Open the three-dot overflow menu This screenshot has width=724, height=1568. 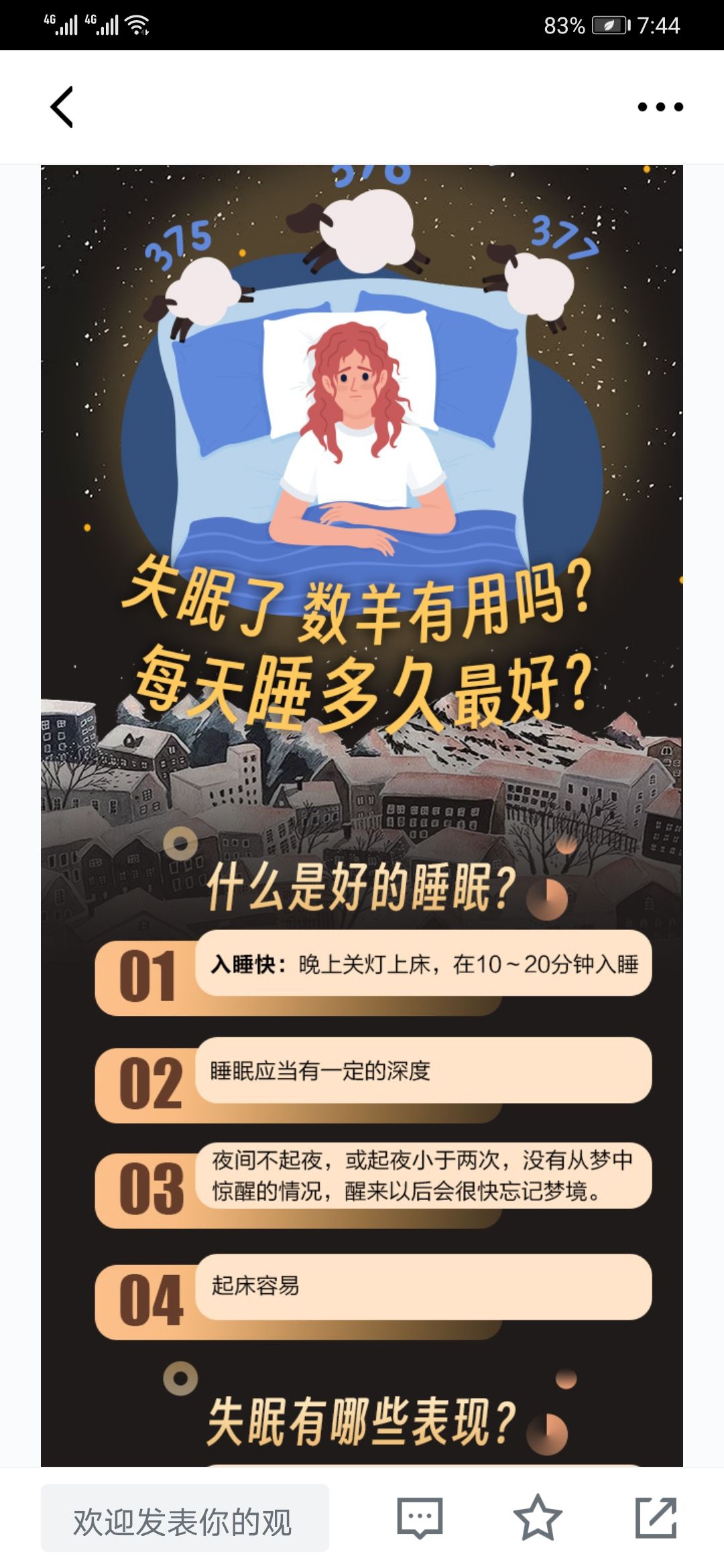(660, 107)
